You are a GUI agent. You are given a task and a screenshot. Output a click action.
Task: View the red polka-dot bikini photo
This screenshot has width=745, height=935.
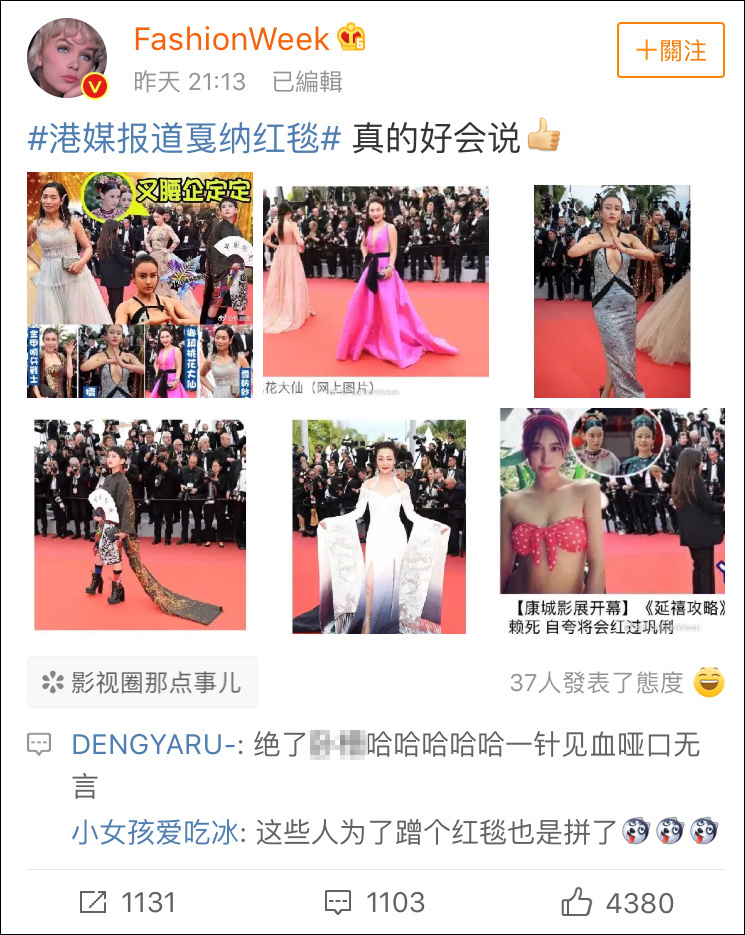(611, 521)
